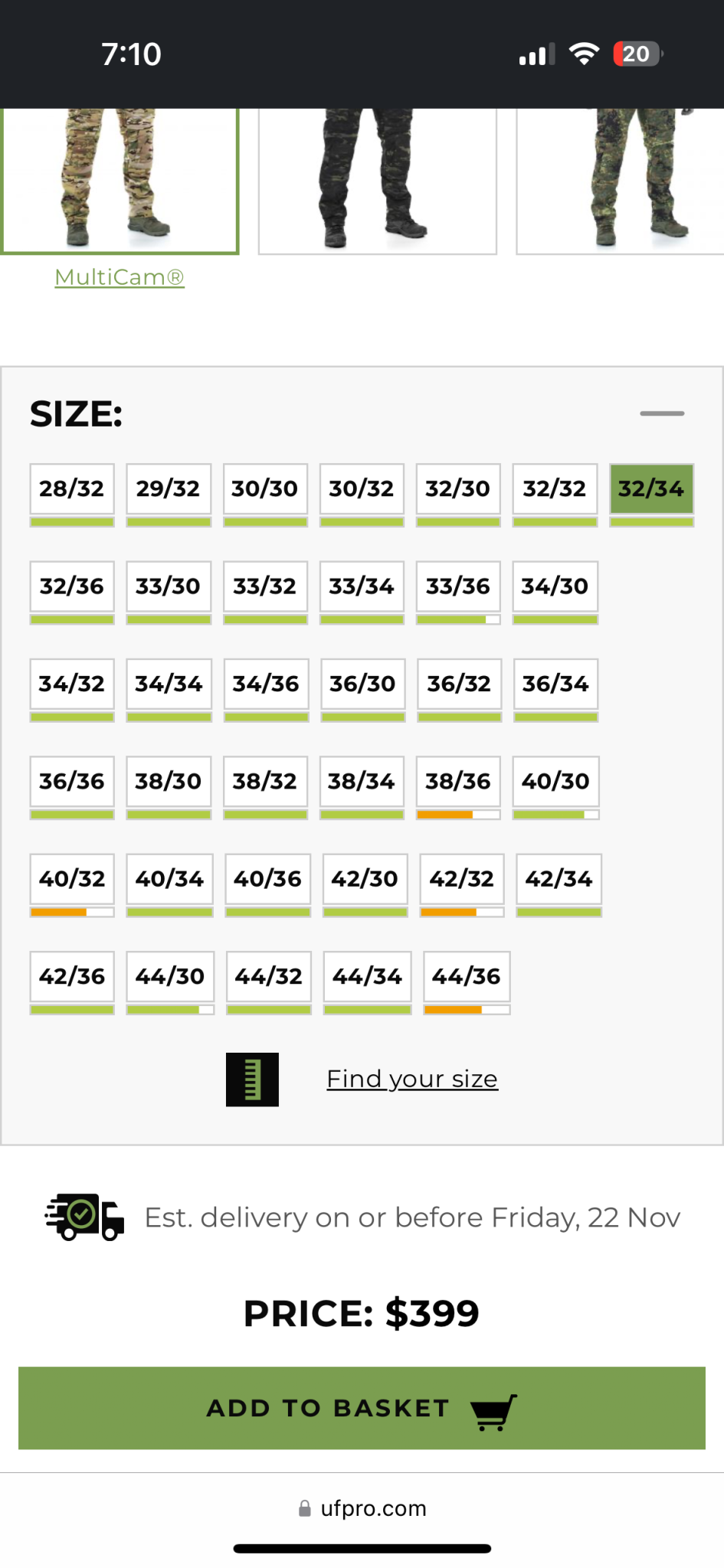Select size 32/36
The height and width of the screenshot is (1568, 724).
[x=72, y=586]
